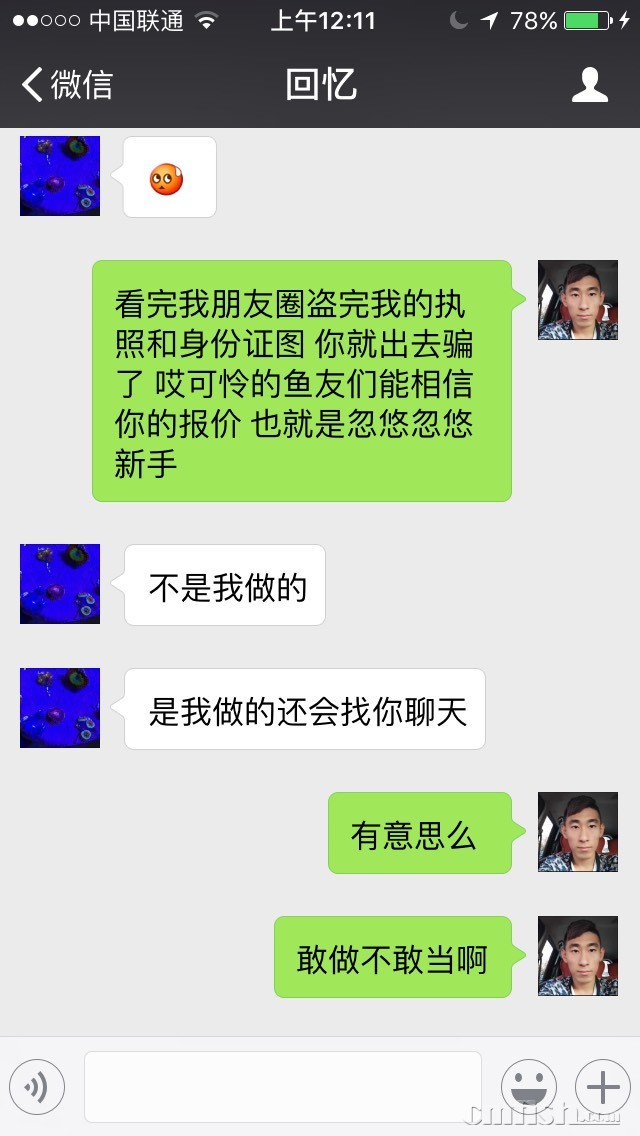The image size is (640, 1136).
Task: Open the chat info profile icon
Action: (590, 85)
